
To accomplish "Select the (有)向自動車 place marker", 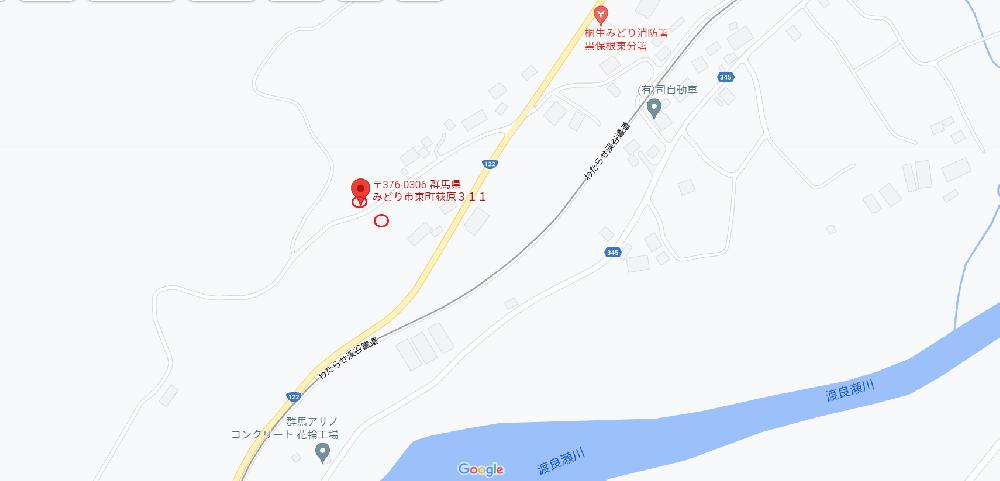I will (655, 109).
